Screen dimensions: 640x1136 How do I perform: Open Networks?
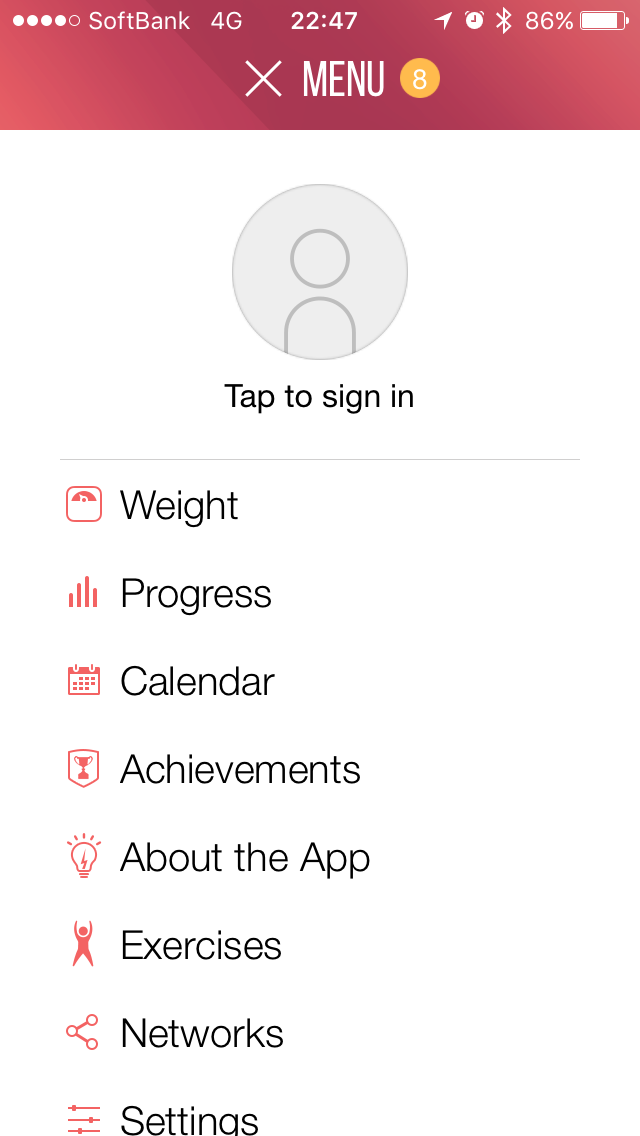coord(320,1032)
